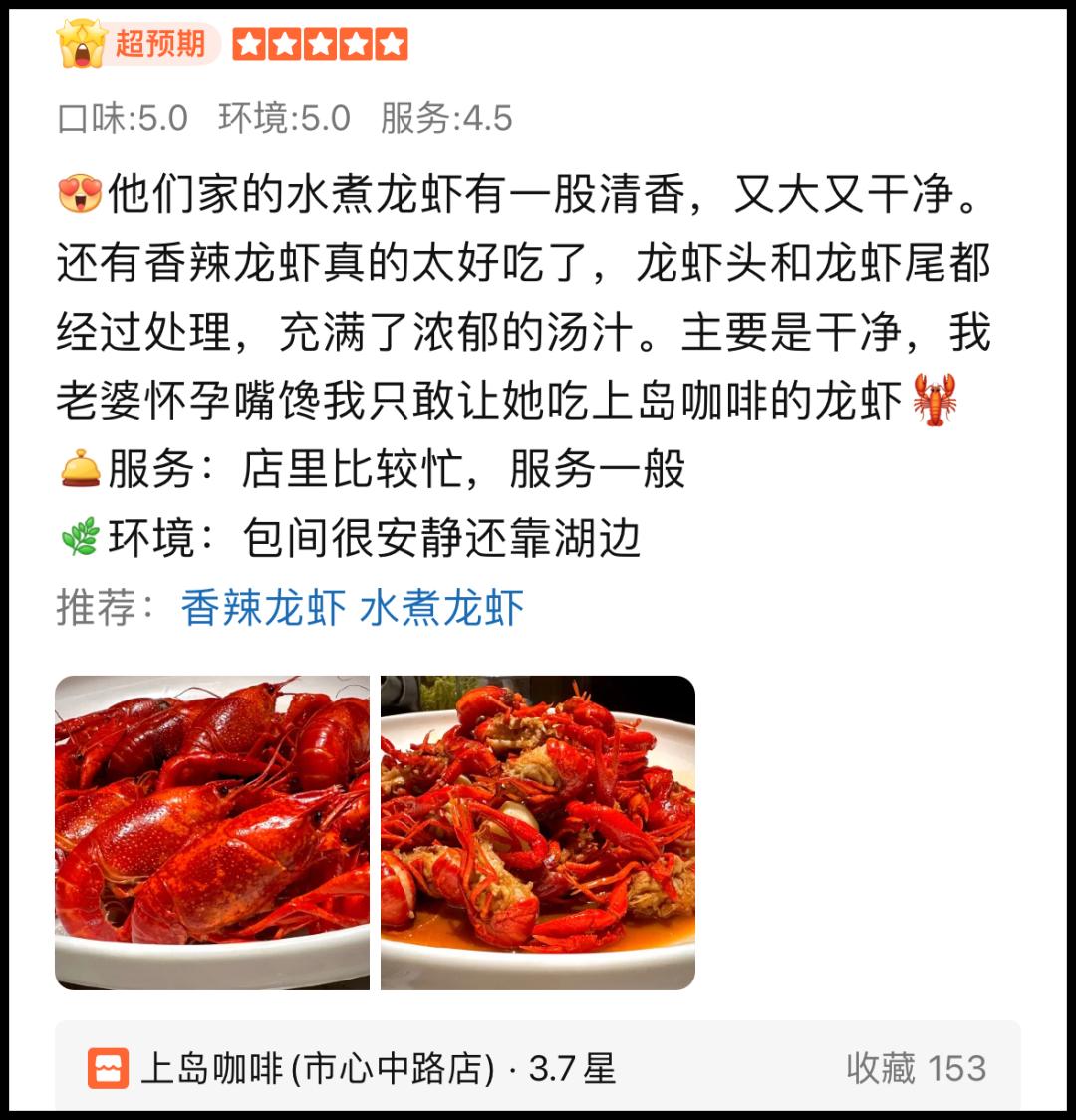View the boiled crayfish photo on the white plate
This screenshot has width=1076, height=1120.
click(x=212, y=832)
